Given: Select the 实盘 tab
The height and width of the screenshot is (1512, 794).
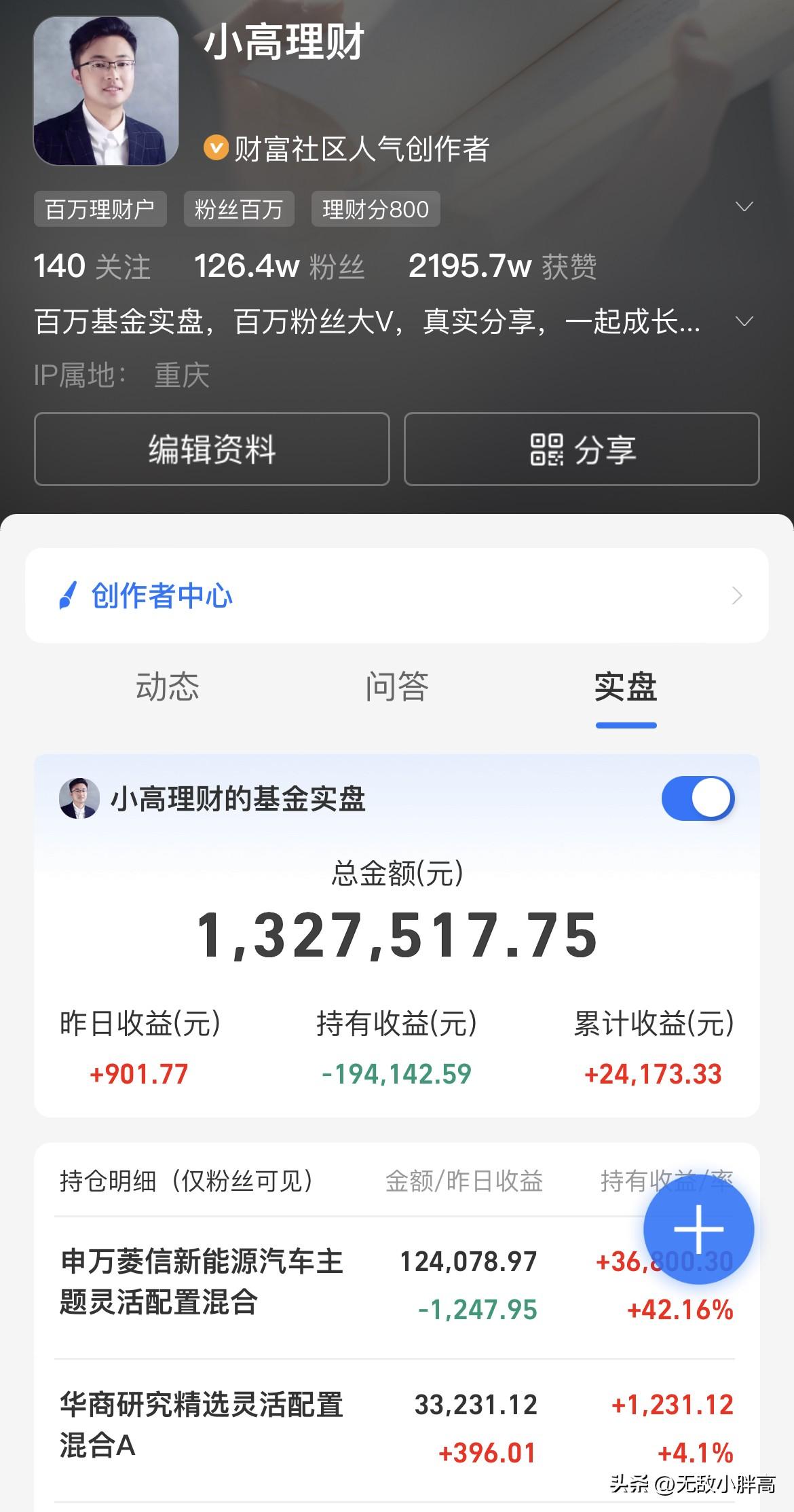Looking at the screenshot, I should click(x=626, y=687).
